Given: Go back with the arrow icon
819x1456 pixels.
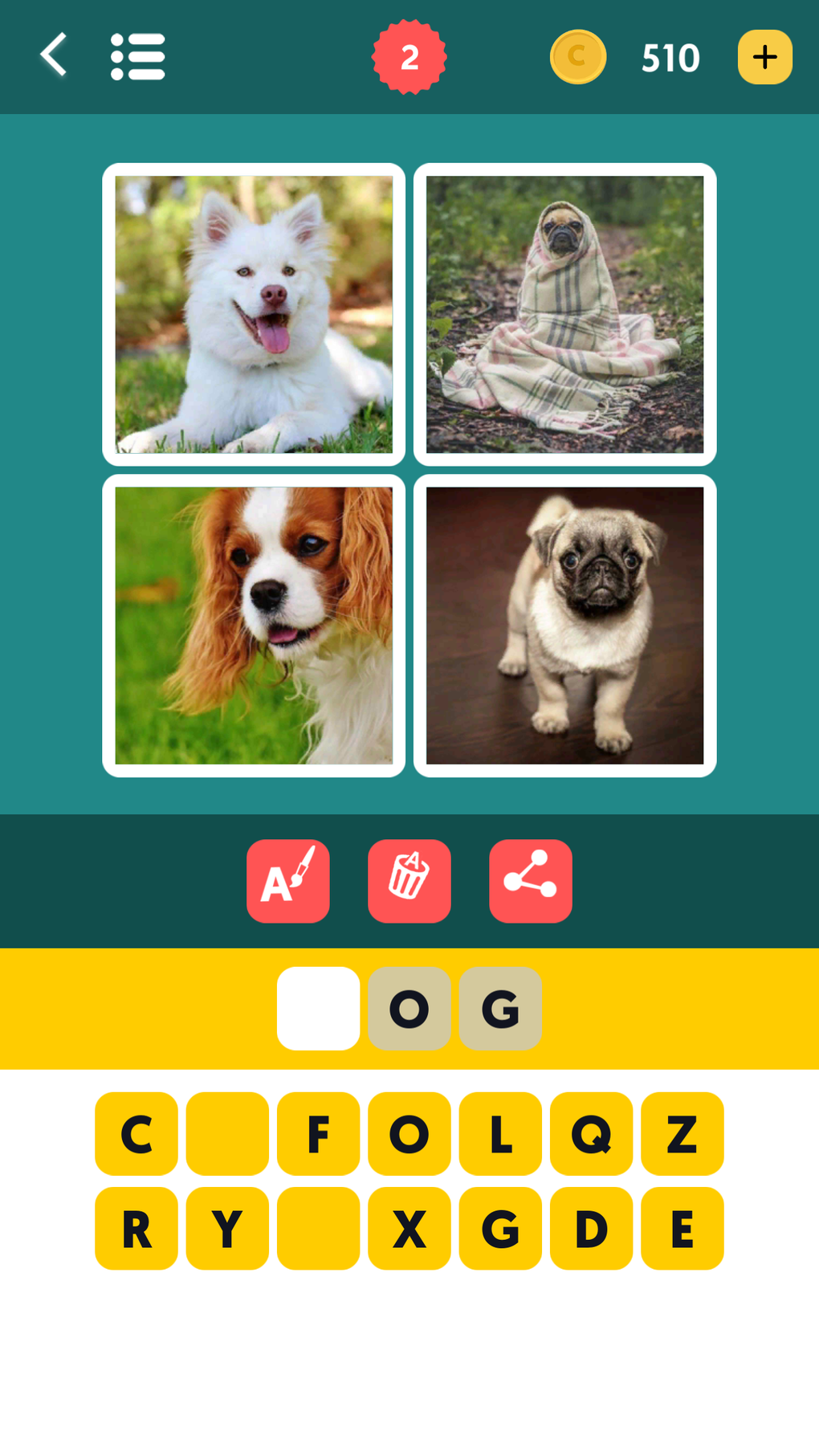Looking at the screenshot, I should 54,55.
